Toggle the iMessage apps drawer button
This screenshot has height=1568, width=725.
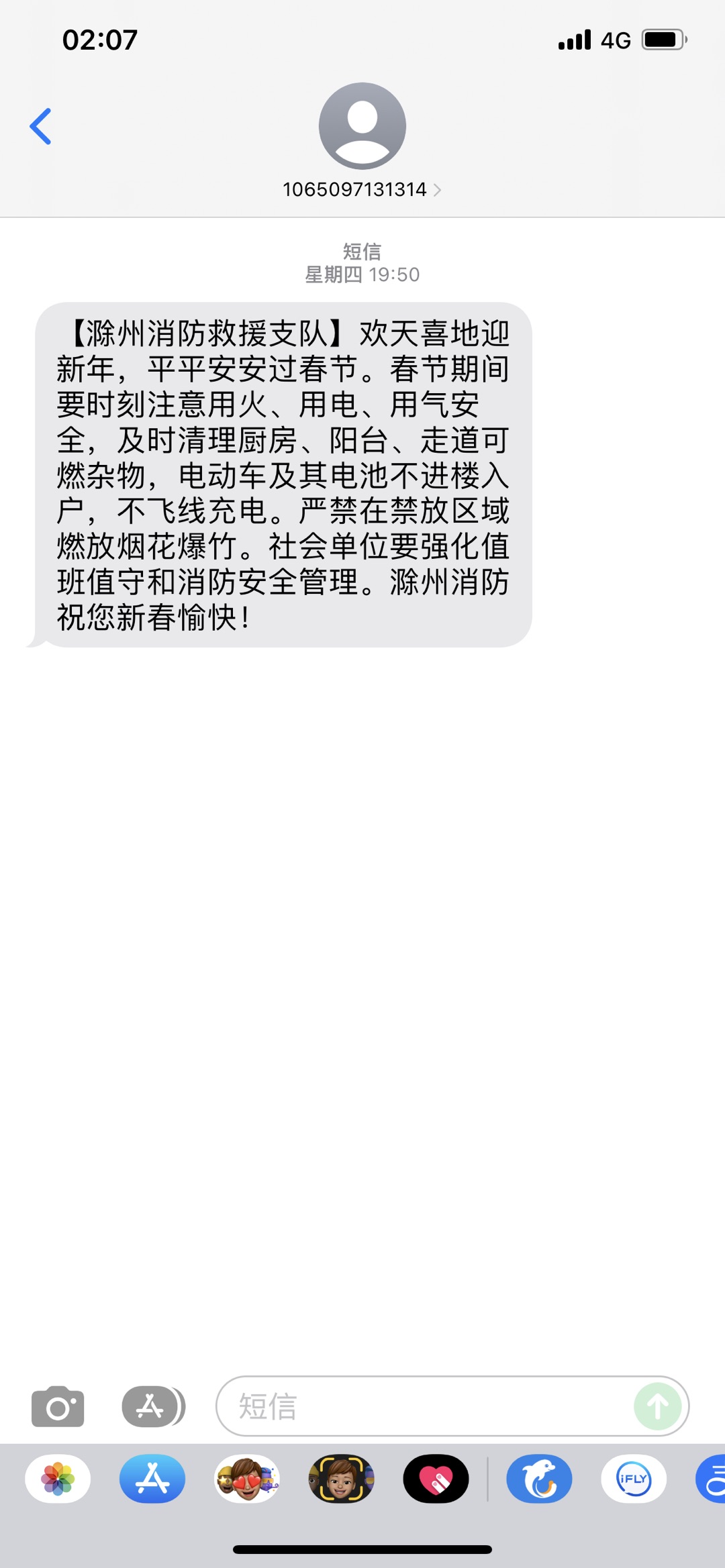[154, 1406]
